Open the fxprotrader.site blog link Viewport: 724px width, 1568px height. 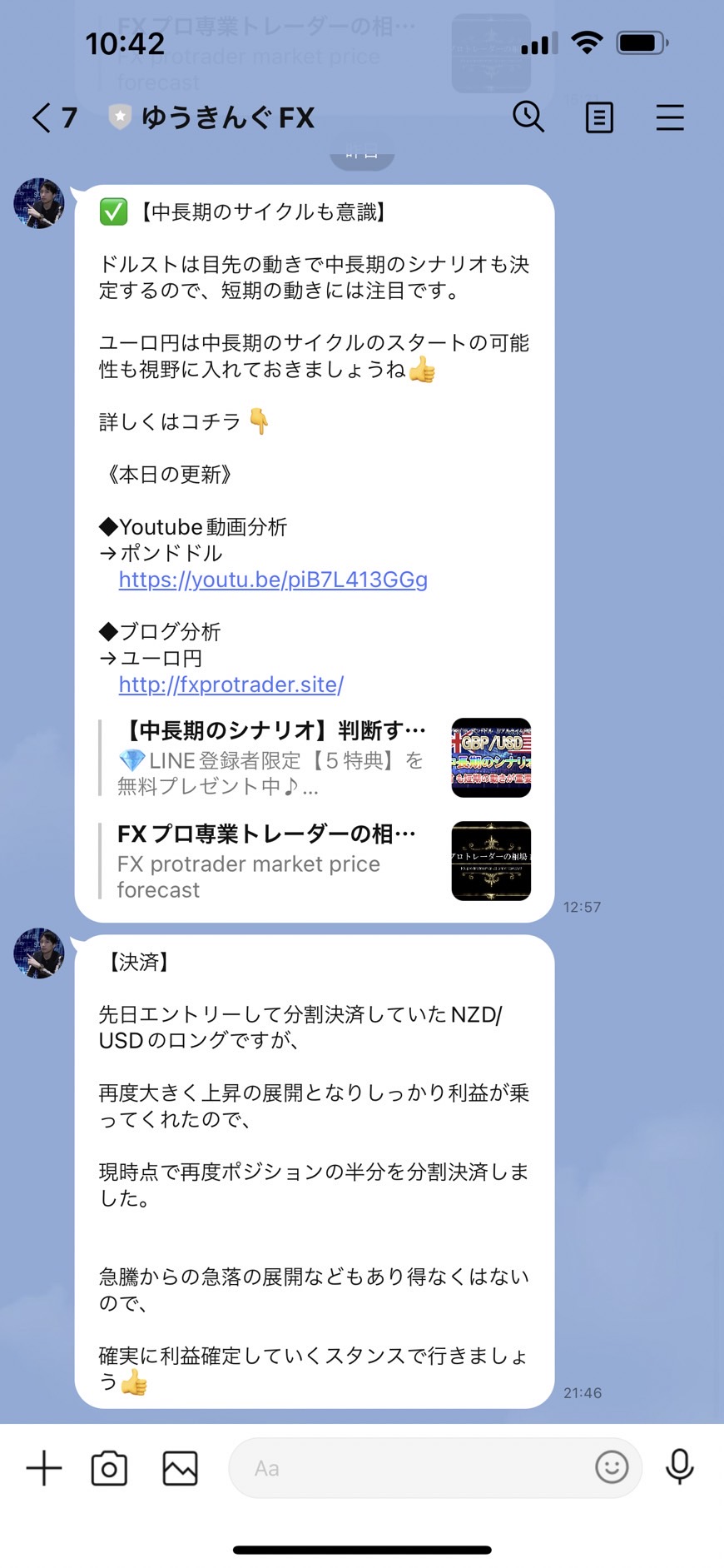231,684
